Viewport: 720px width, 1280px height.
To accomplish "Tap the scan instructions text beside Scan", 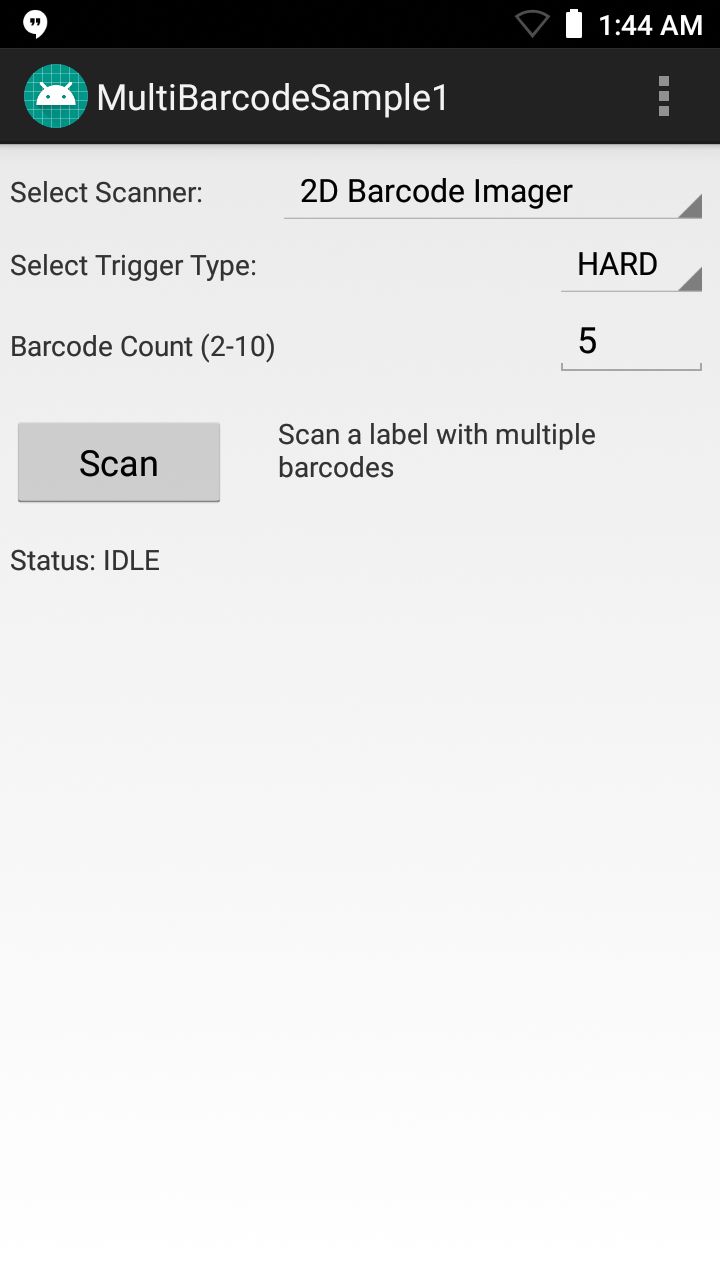I will (x=437, y=450).
